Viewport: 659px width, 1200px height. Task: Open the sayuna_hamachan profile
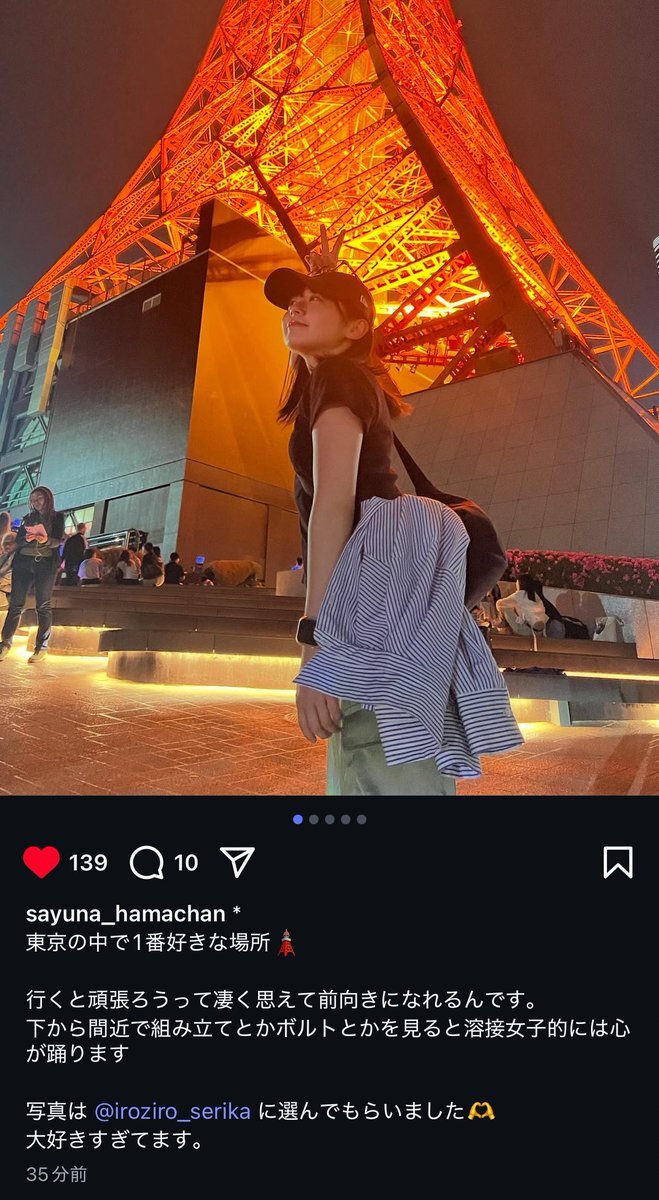[125, 914]
